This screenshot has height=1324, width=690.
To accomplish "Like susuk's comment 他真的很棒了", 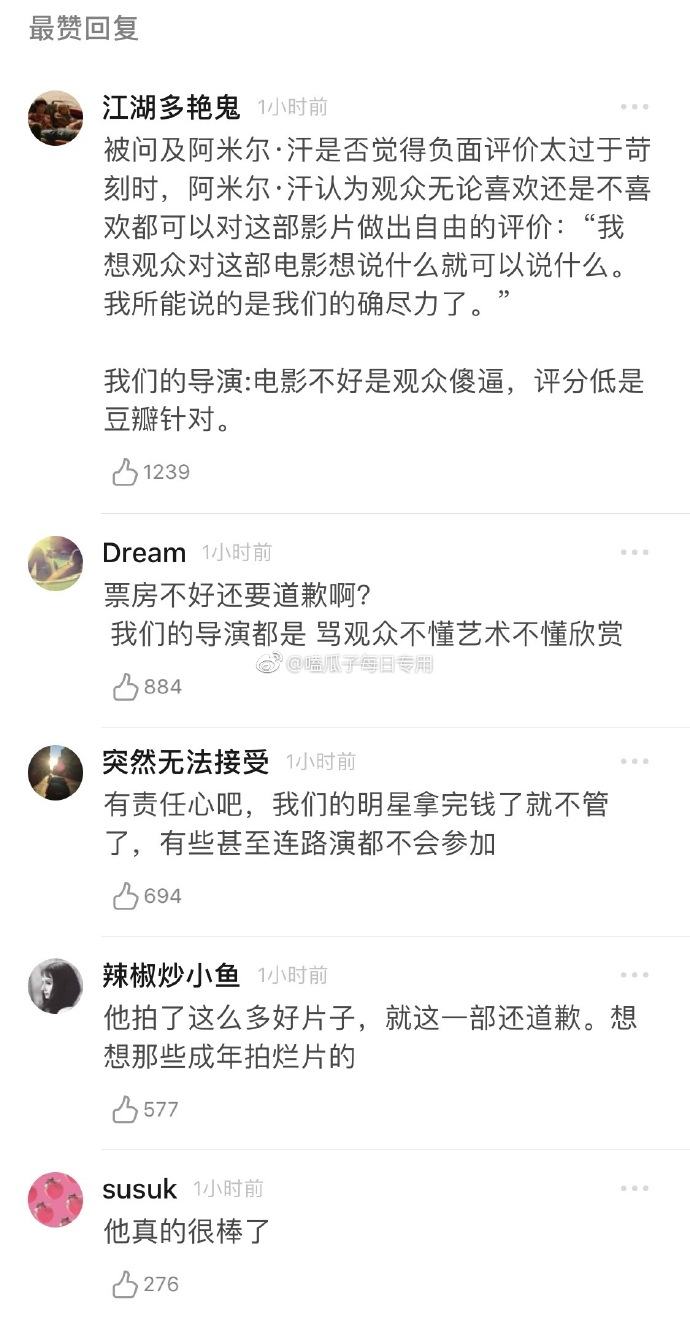I will coord(125,1284).
